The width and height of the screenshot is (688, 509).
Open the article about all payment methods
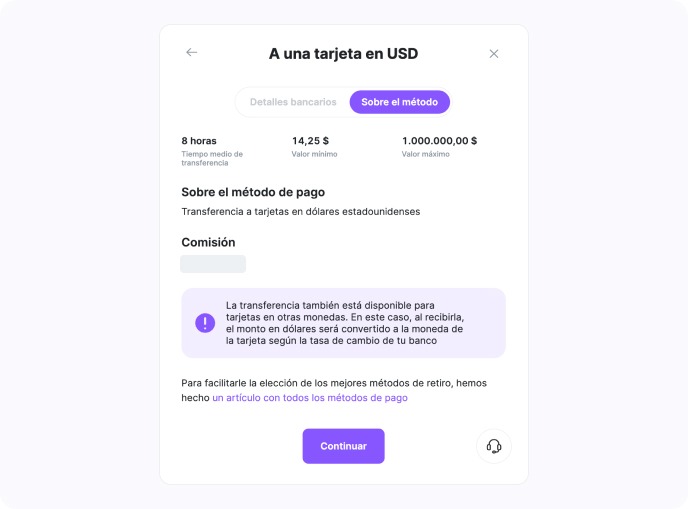(310, 398)
